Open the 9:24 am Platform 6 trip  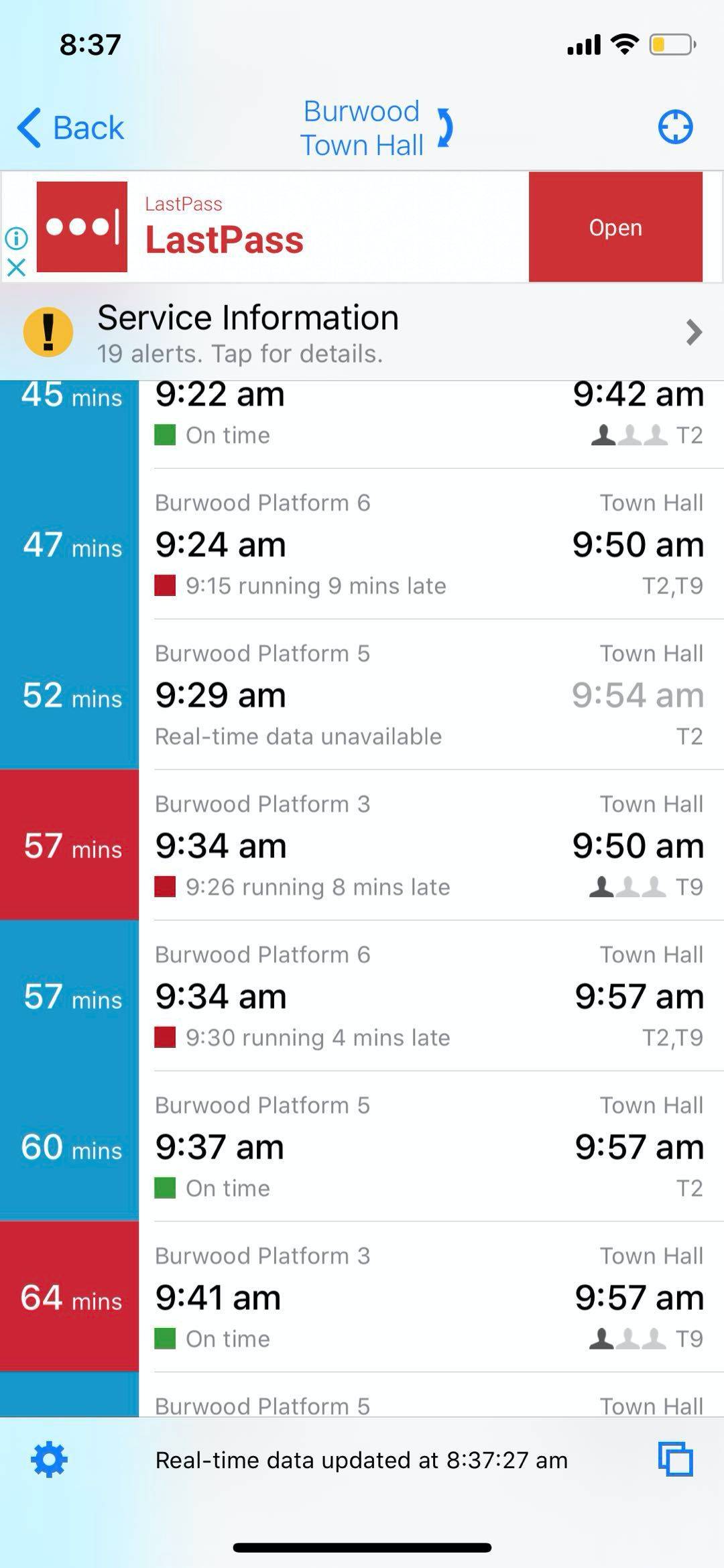362,544
